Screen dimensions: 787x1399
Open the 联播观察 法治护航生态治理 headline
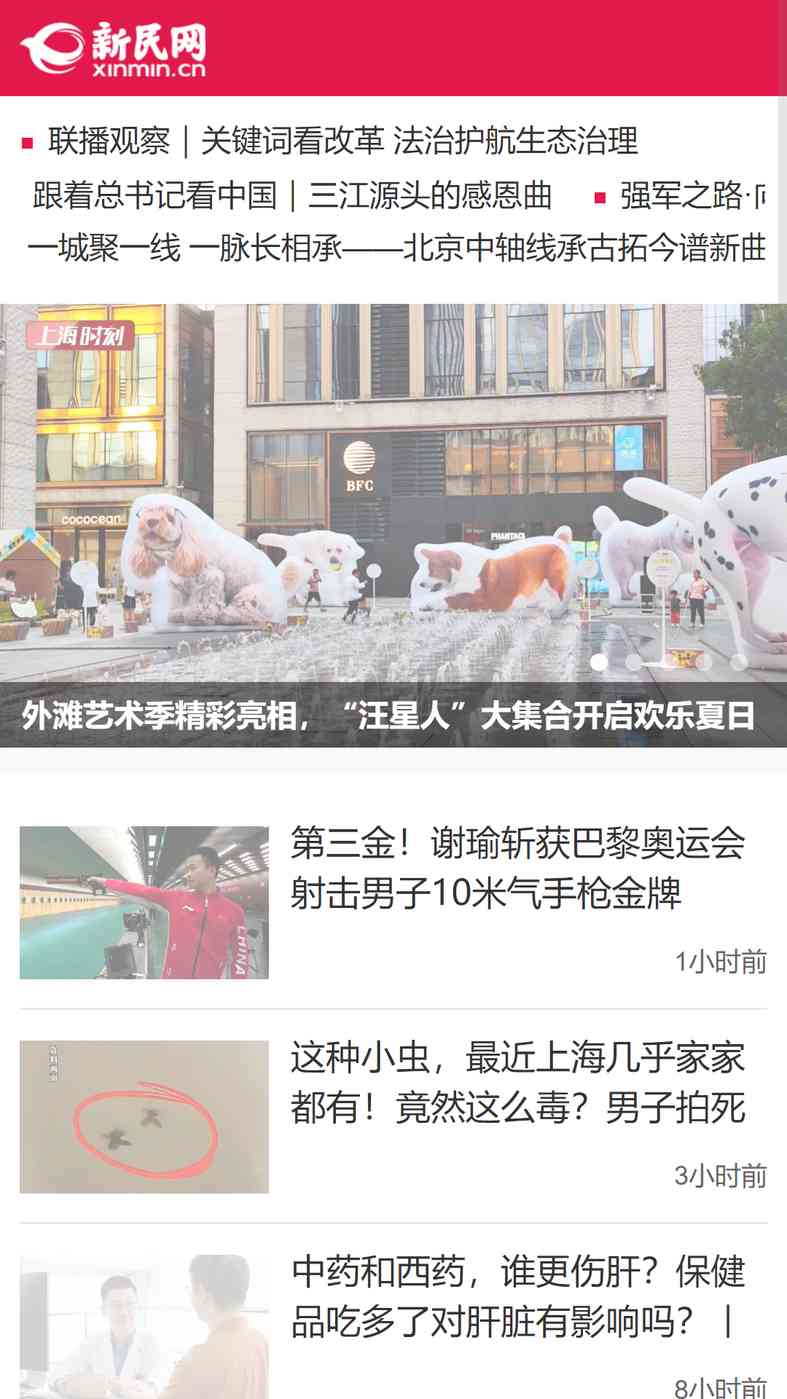(343, 141)
